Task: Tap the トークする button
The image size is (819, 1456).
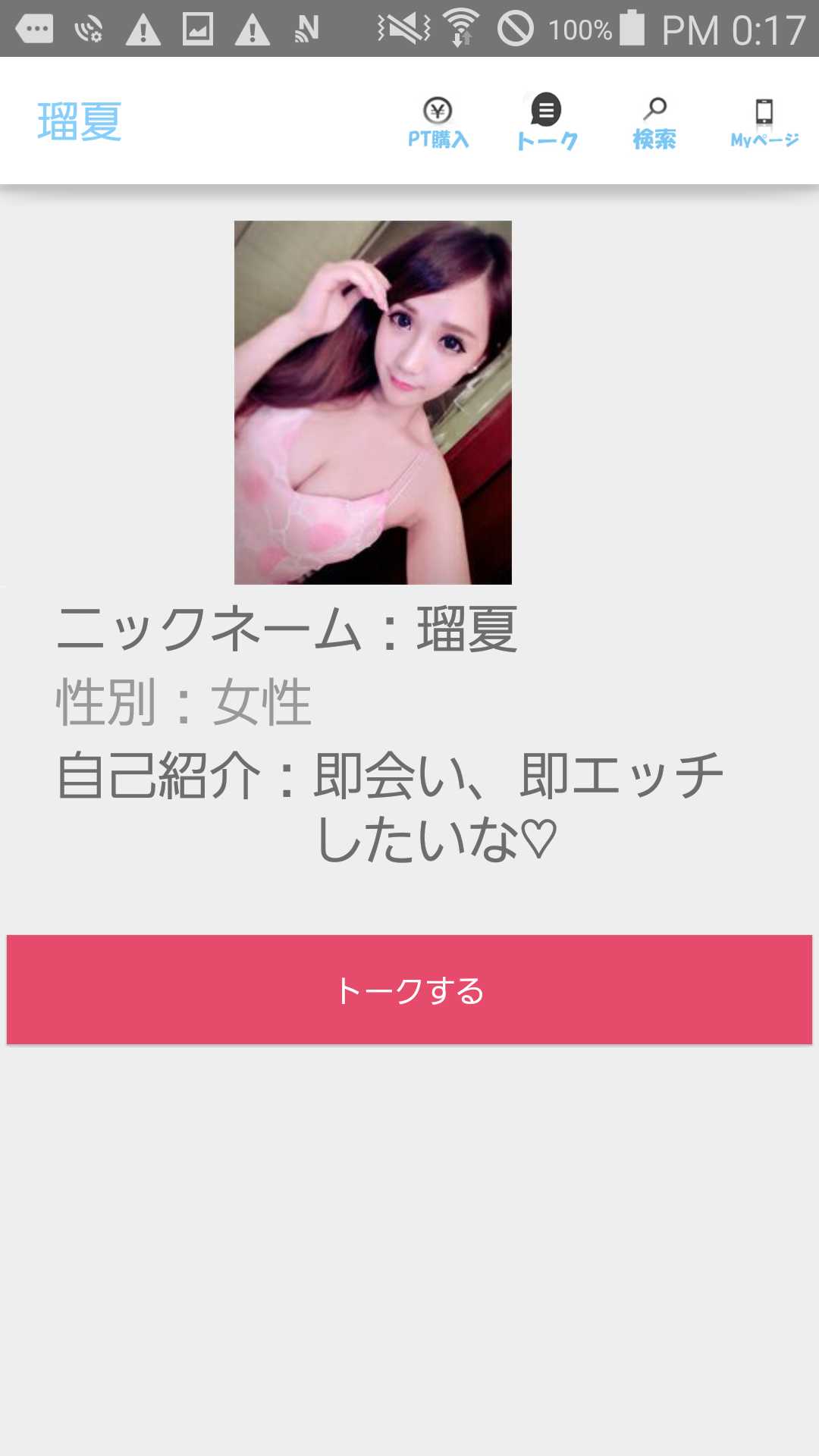Action: click(409, 990)
